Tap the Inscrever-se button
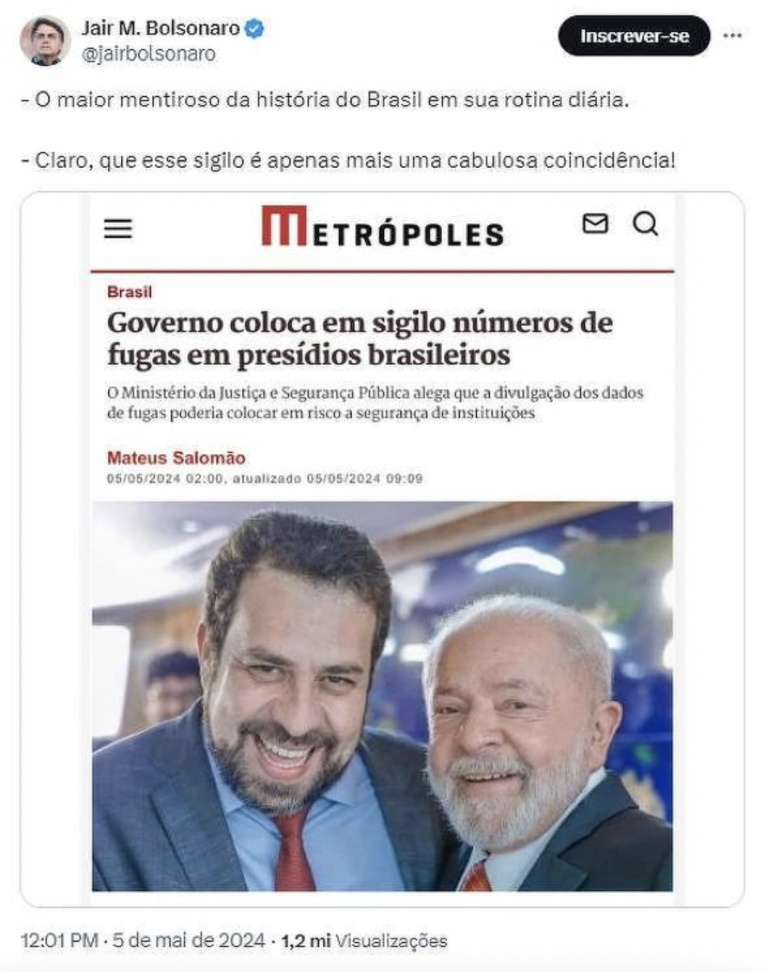 (634, 37)
